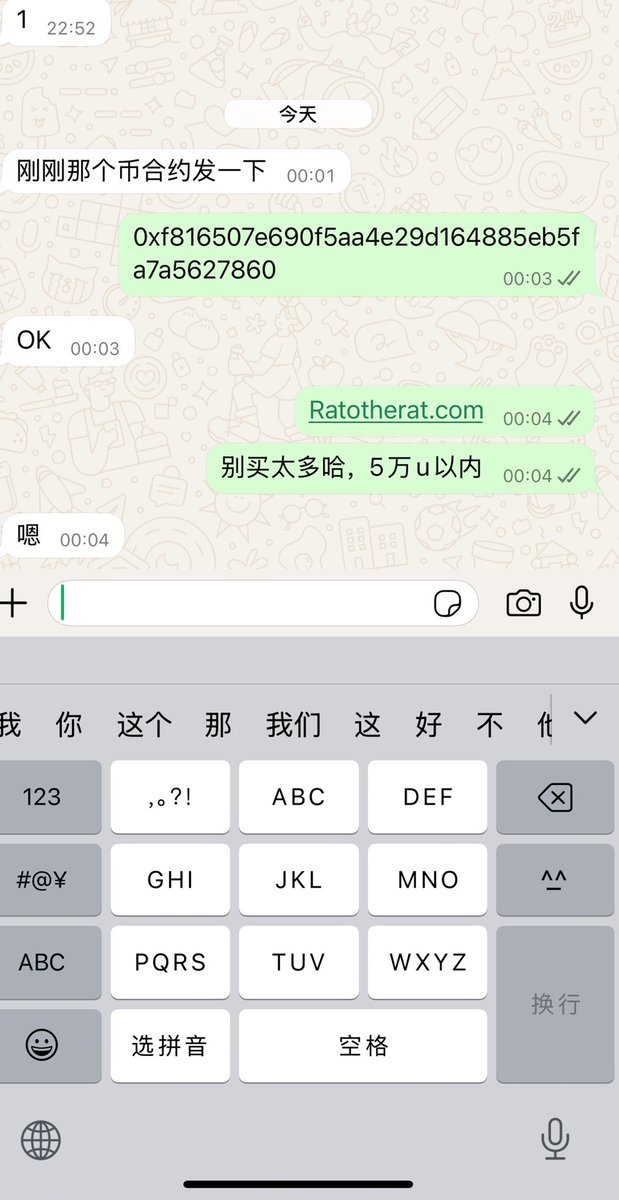Switch keyboard language with globe icon

pyautogui.click(x=41, y=1139)
